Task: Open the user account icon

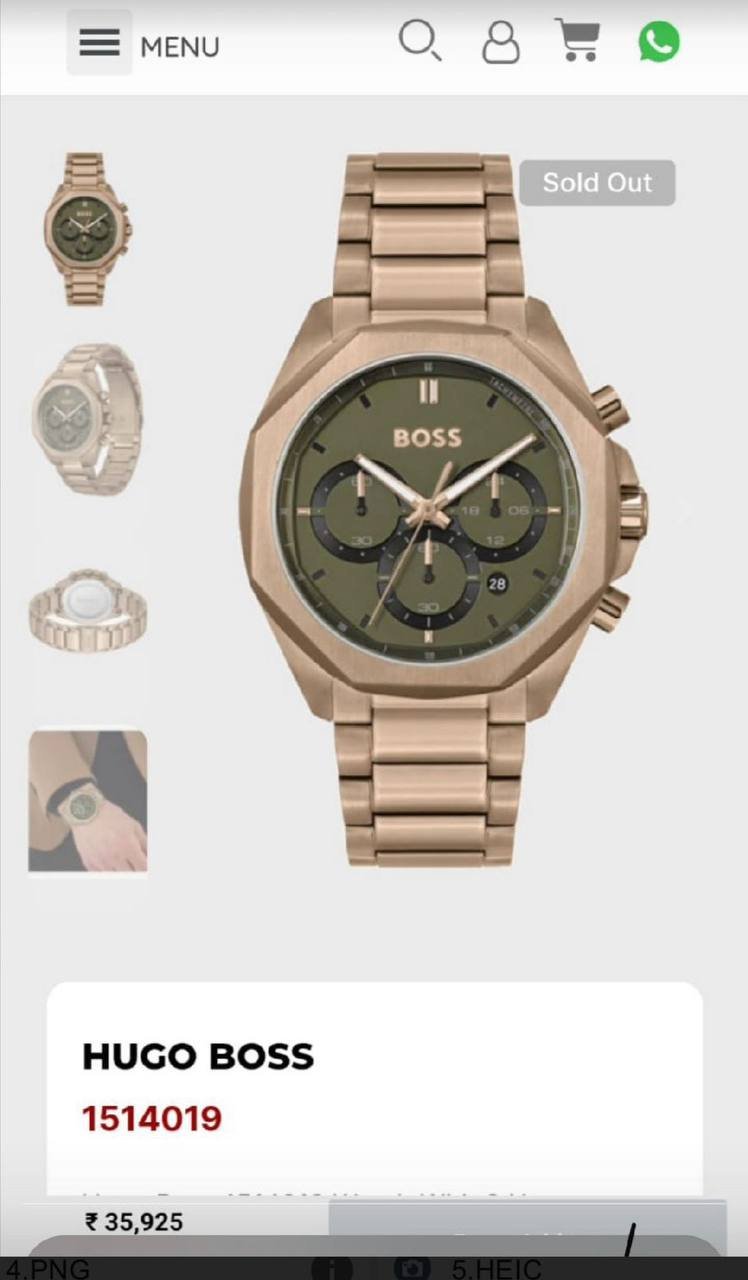Action: pos(501,43)
